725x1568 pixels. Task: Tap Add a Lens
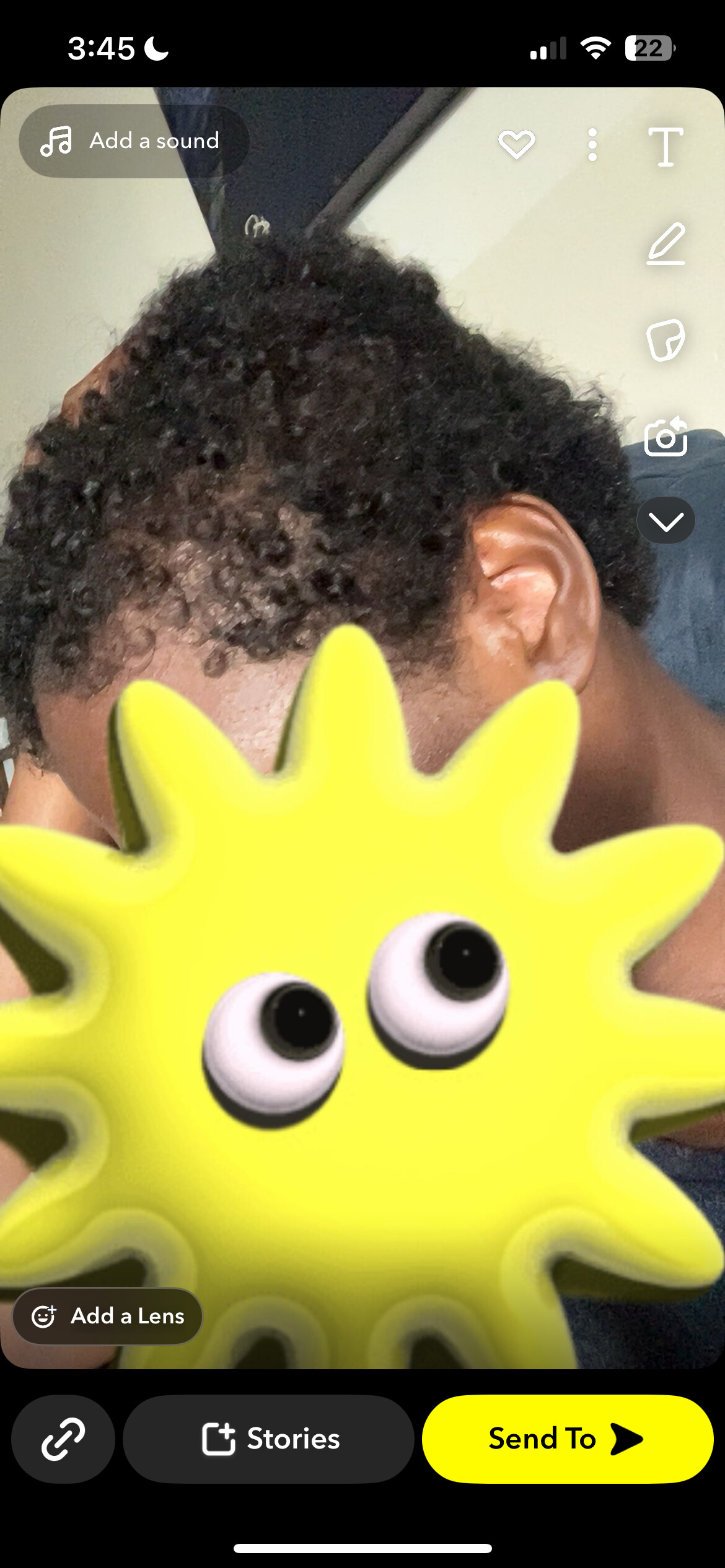pos(108,1316)
